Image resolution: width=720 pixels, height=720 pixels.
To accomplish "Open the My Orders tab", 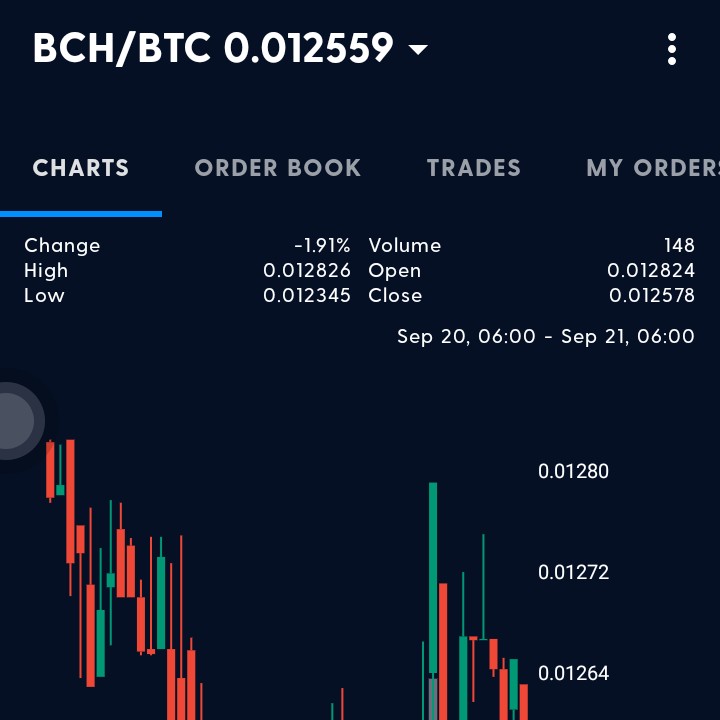I will tap(652, 168).
